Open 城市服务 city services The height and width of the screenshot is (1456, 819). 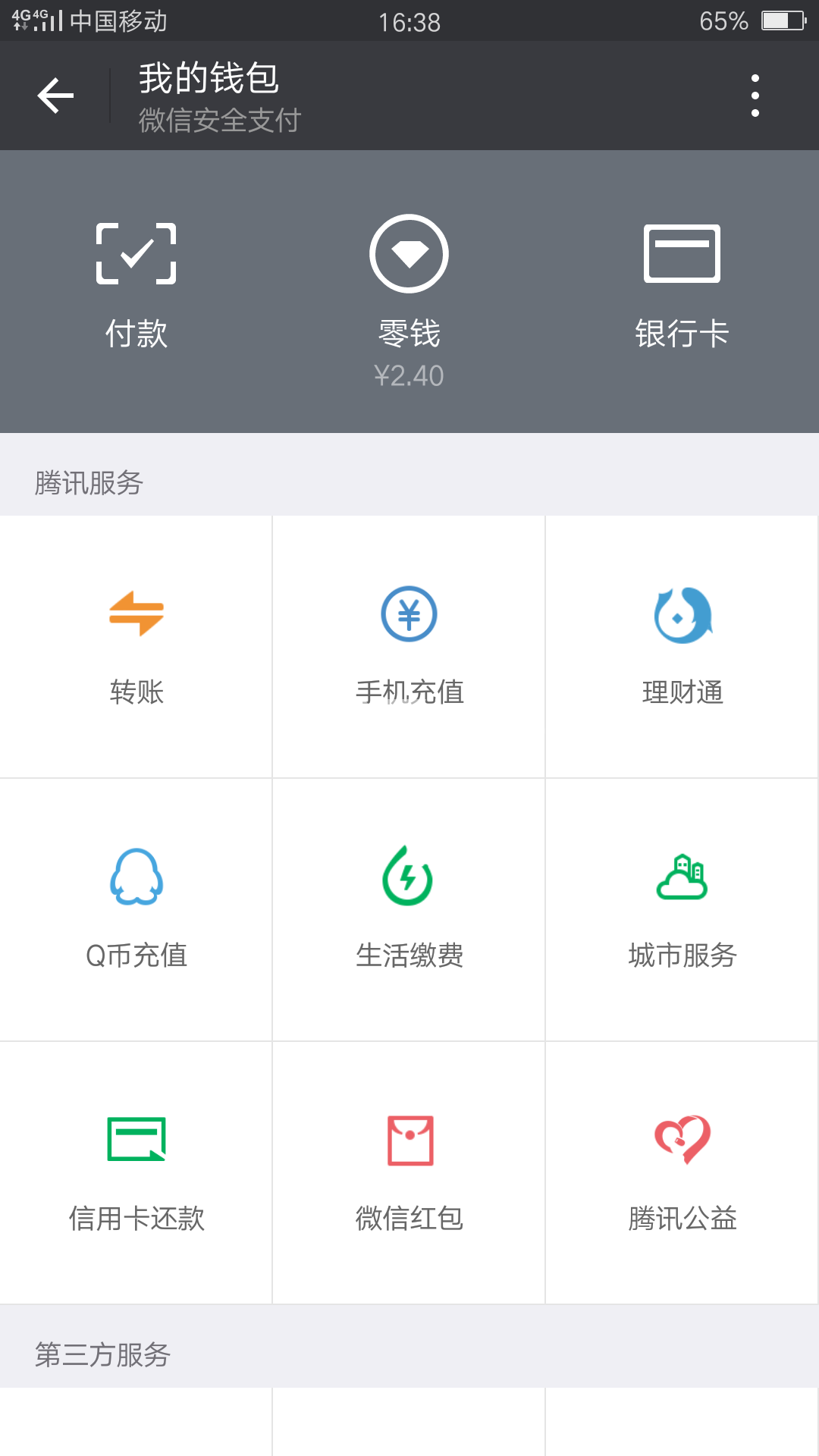coord(682,910)
